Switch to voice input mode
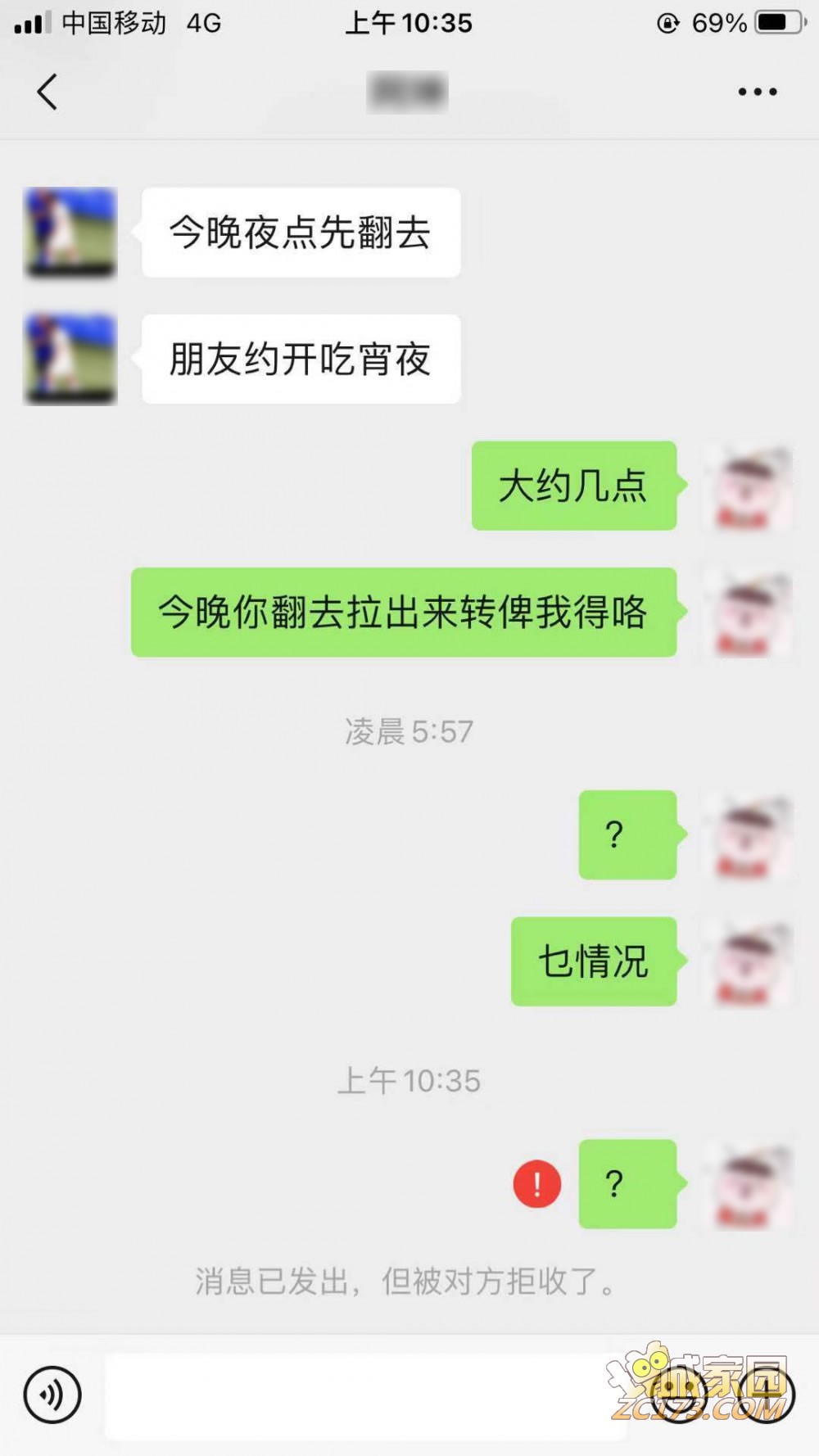This screenshot has width=819, height=1456. coord(52,1395)
